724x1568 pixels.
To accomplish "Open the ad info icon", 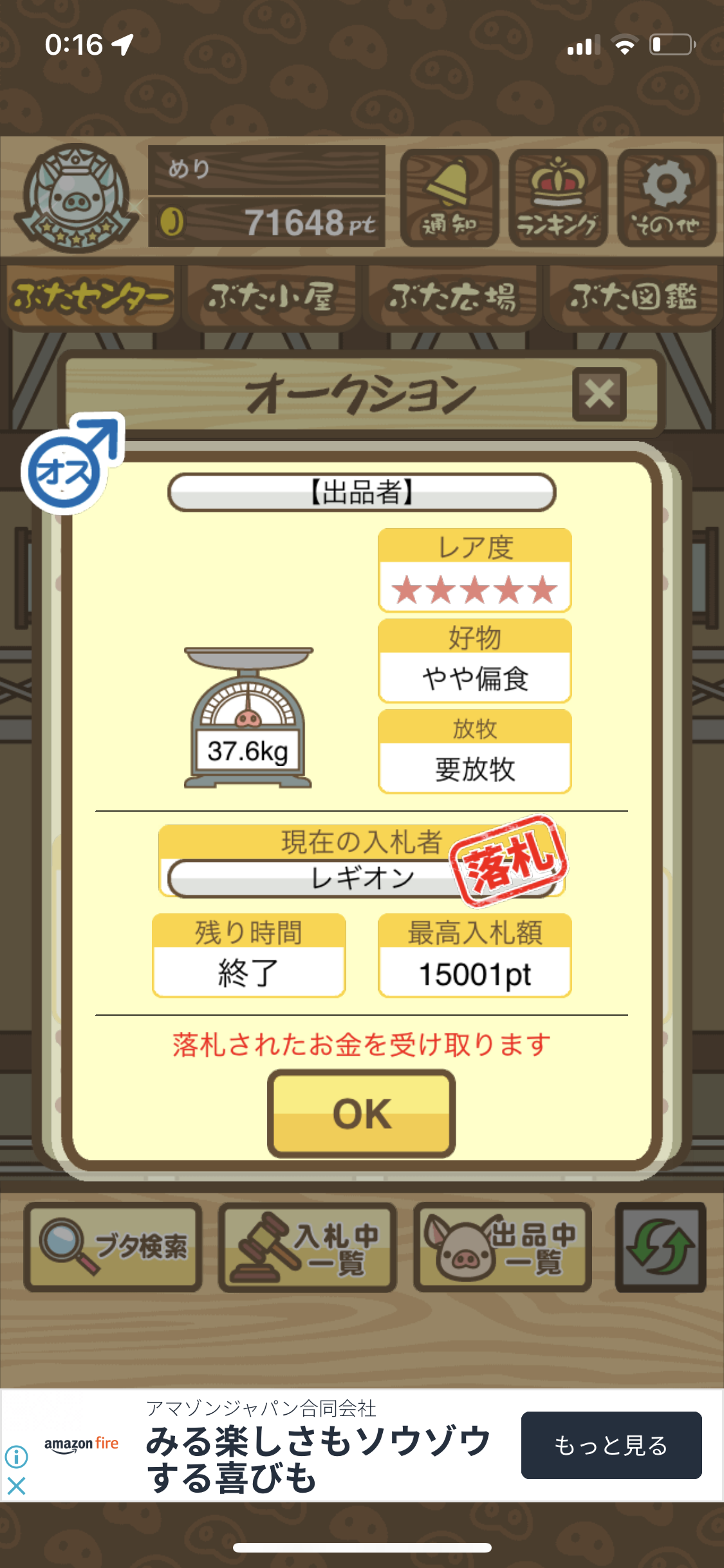I will pos(16,1456).
